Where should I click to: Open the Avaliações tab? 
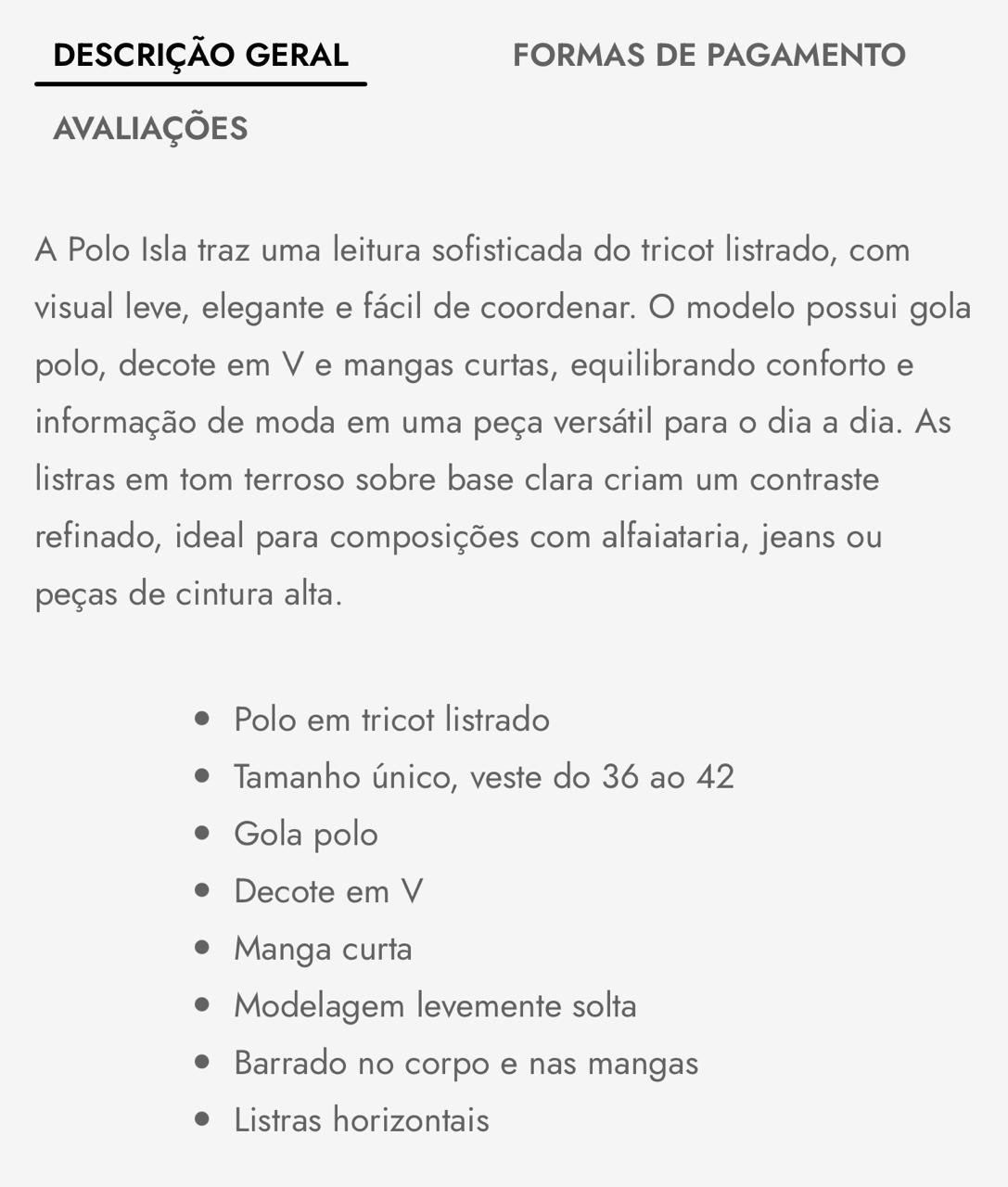[x=150, y=129]
